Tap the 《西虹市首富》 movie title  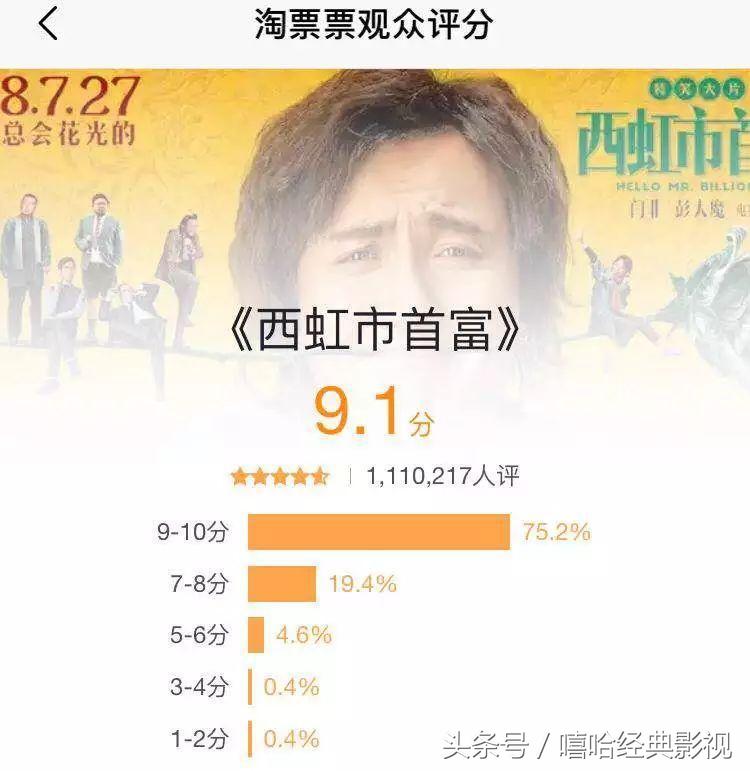(374, 329)
